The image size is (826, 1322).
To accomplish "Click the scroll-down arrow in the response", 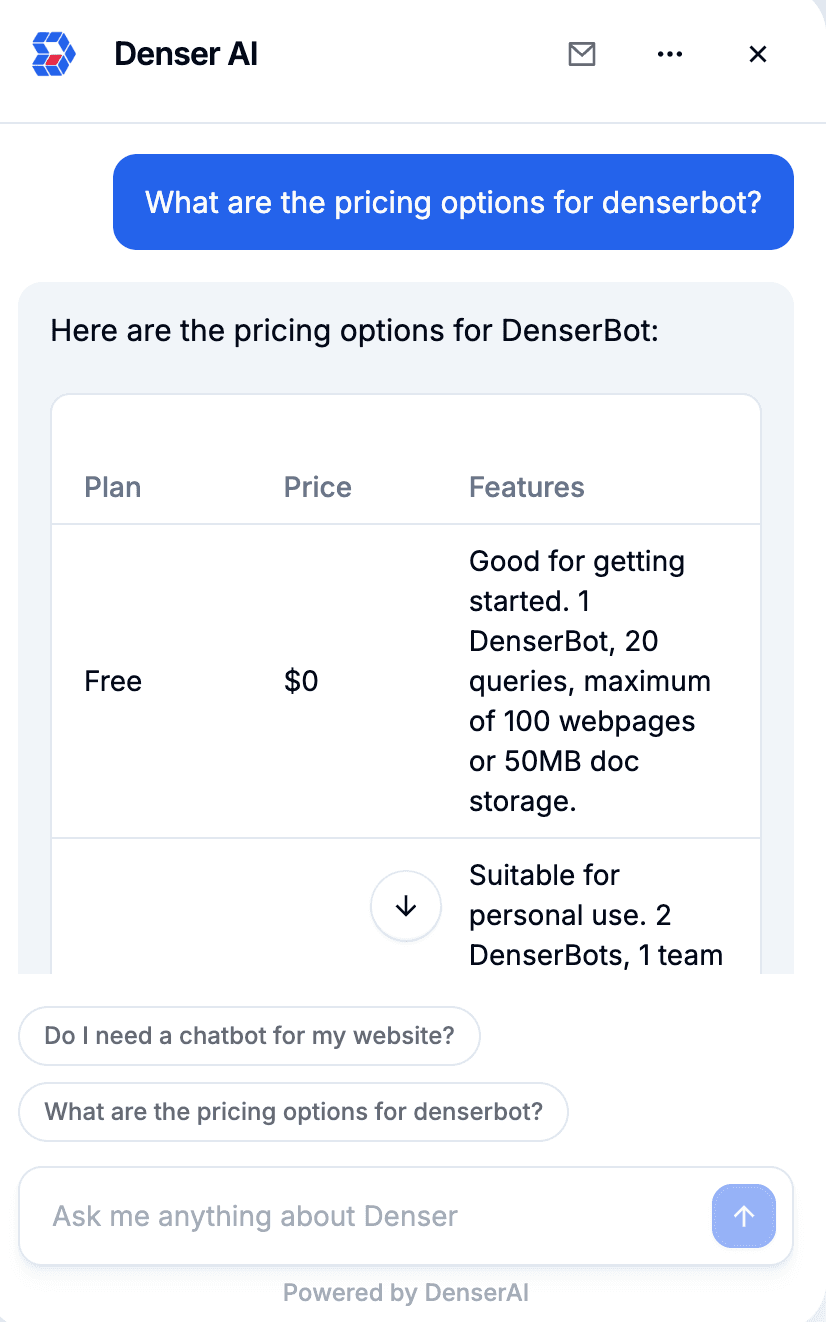I will point(405,906).
